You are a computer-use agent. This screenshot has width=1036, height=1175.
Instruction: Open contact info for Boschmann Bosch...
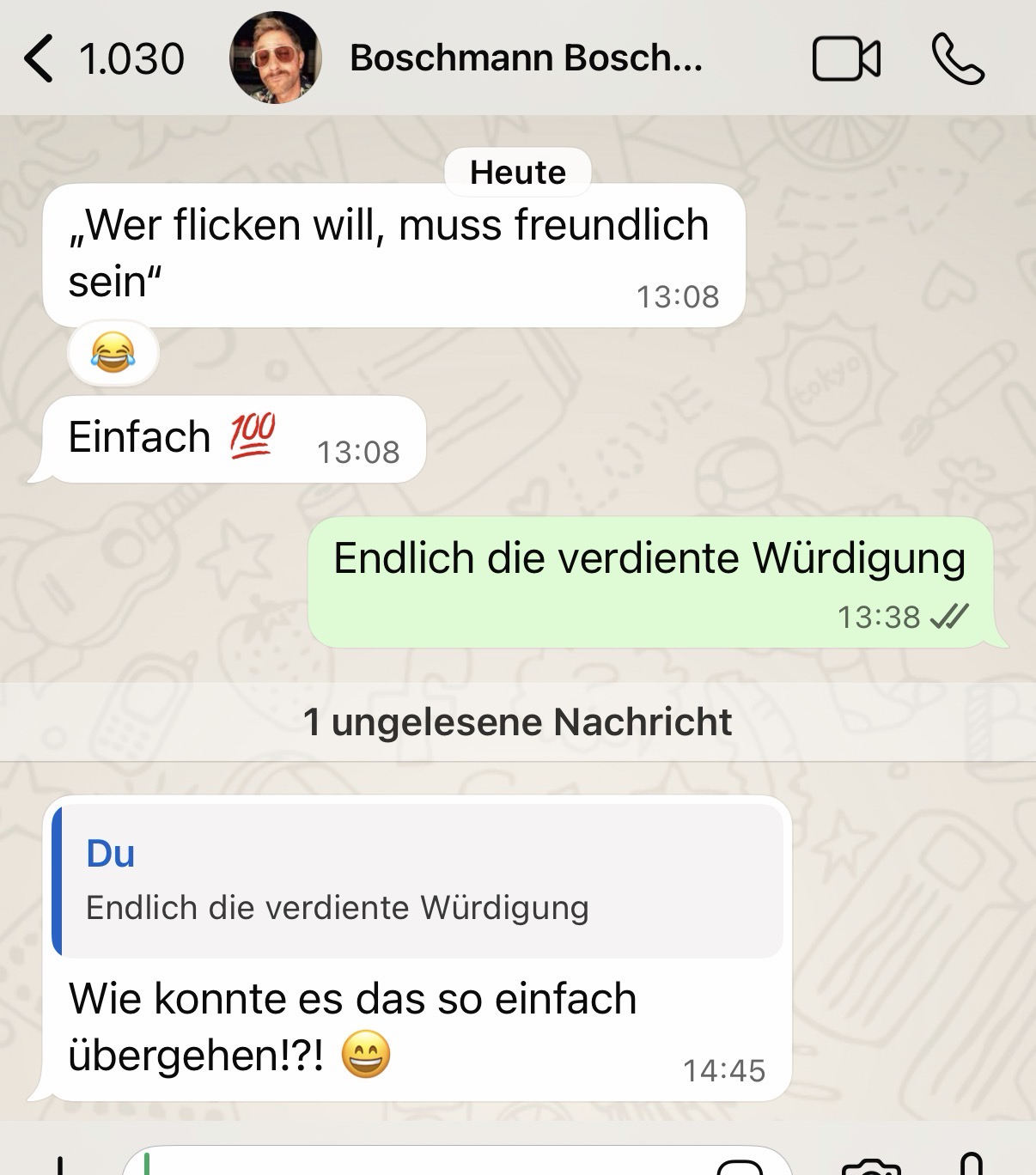click(x=526, y=58)
